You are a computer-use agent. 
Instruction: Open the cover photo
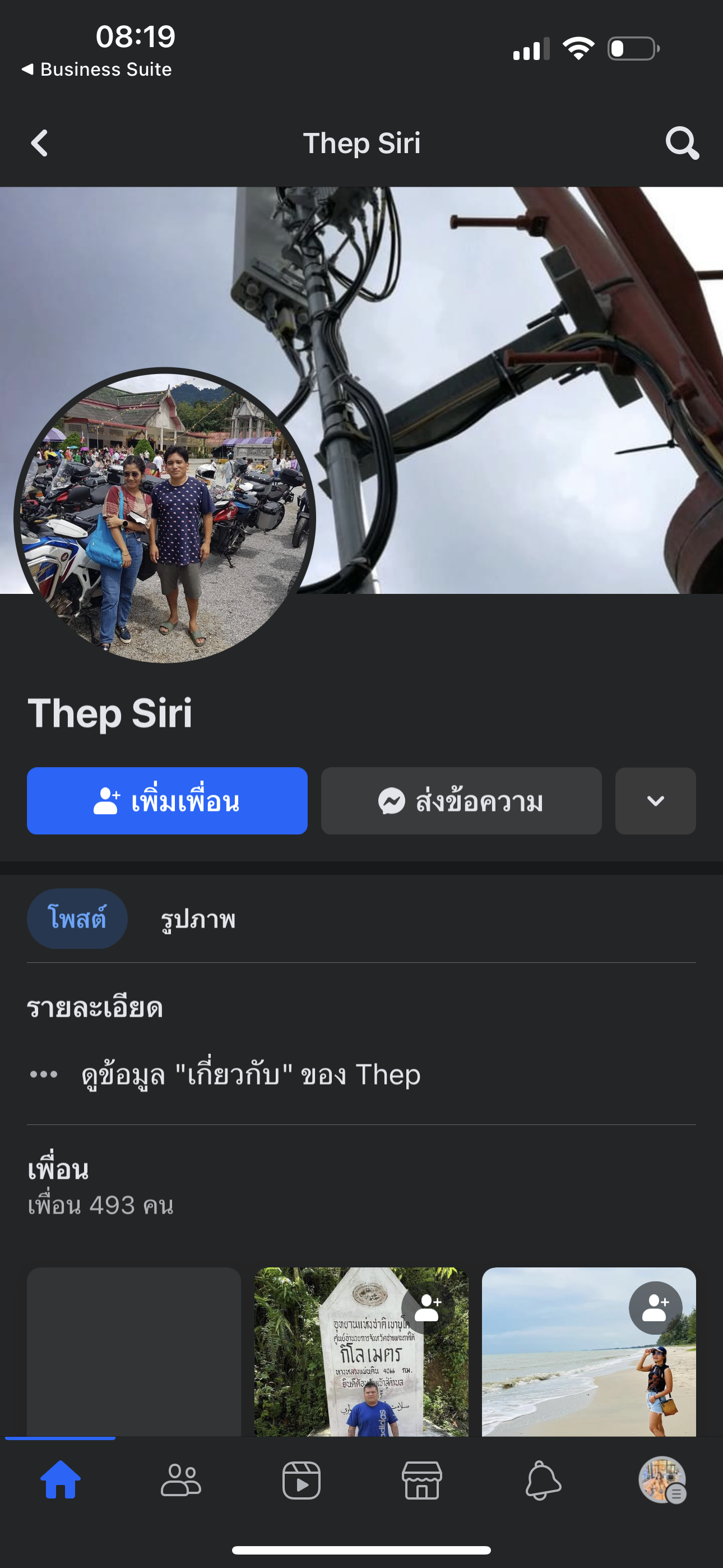pyautogui.click(x=487, y=365)
